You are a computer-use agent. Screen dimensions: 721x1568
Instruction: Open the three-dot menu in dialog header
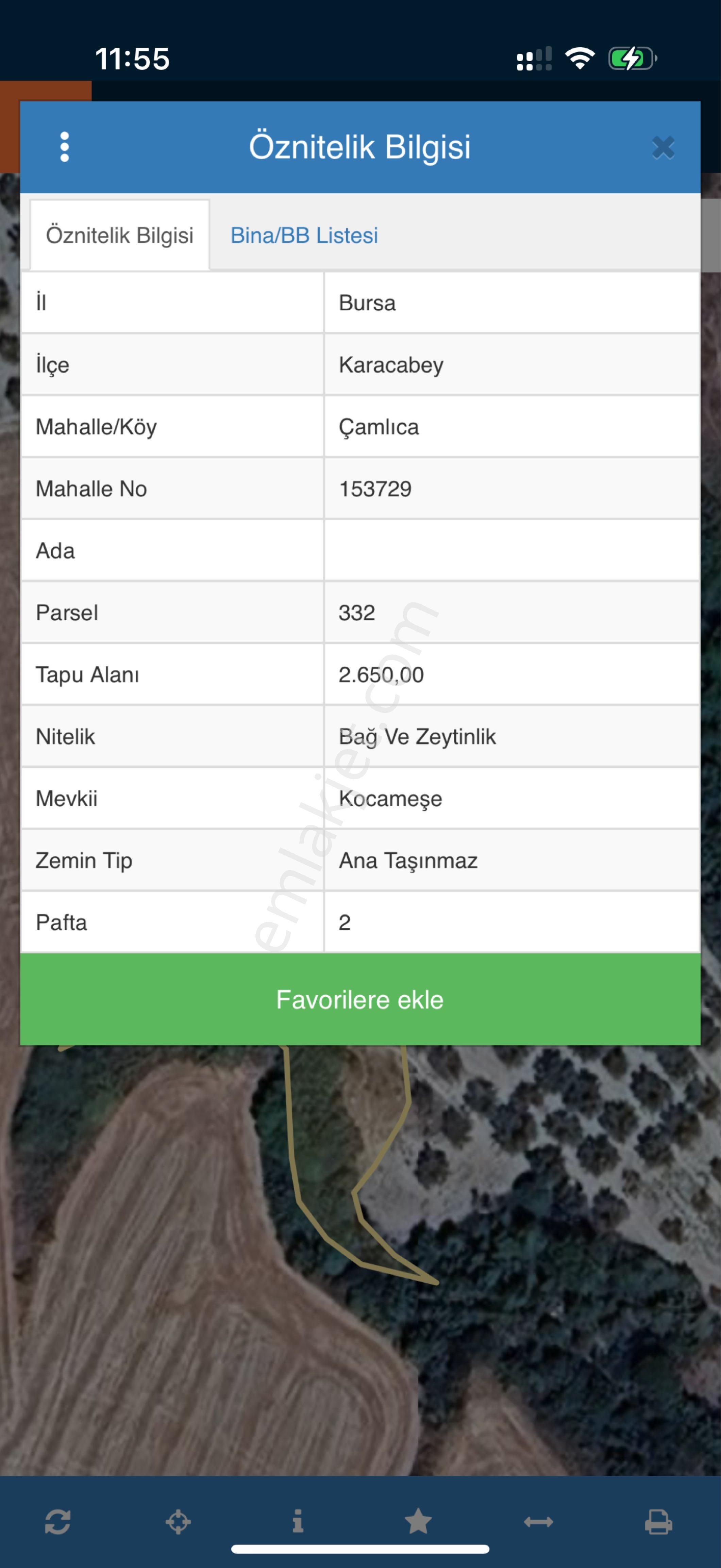[x=65, y=147]
